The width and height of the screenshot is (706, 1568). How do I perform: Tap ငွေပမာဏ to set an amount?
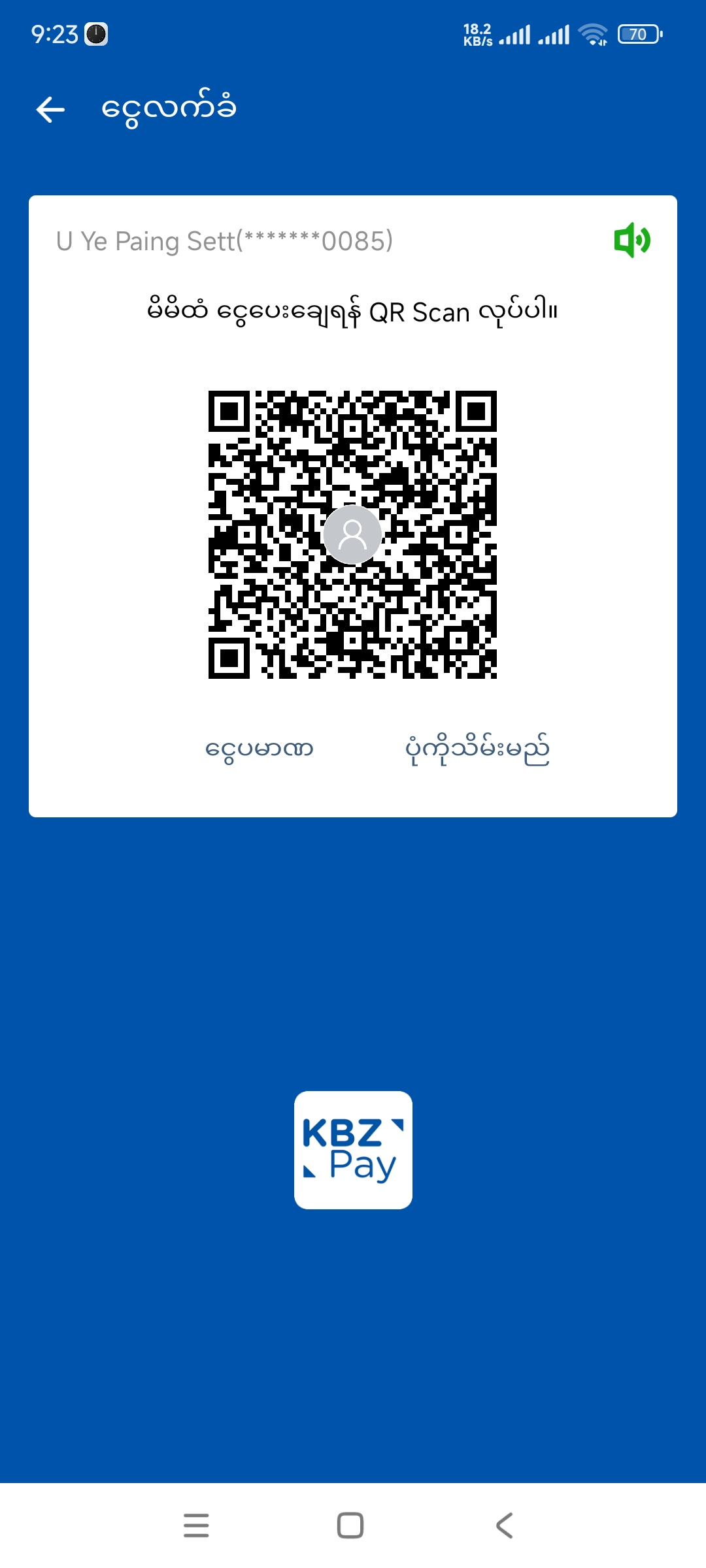coord(260,749)
